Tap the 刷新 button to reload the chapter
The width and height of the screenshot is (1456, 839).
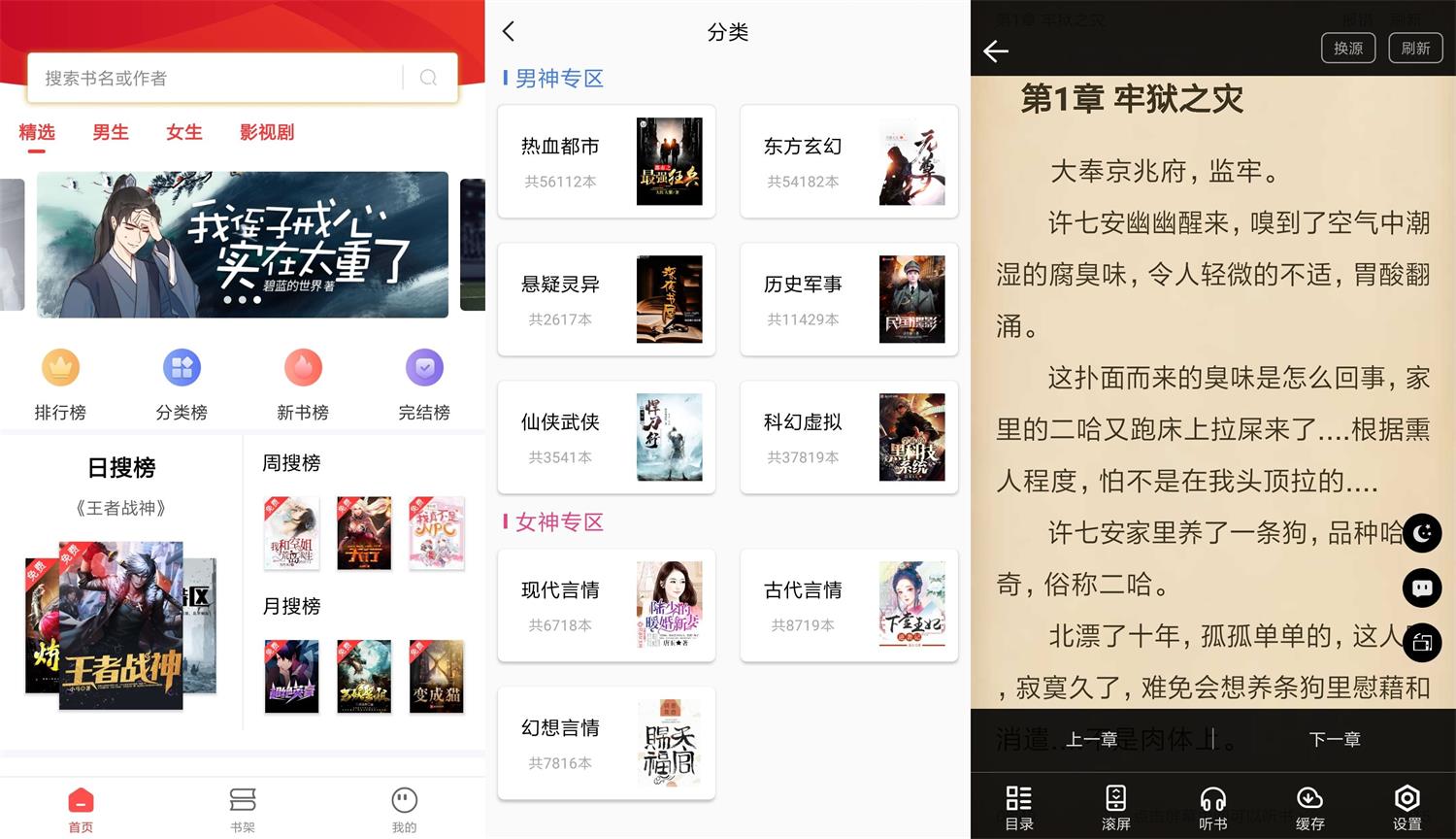coord(1415,48)
